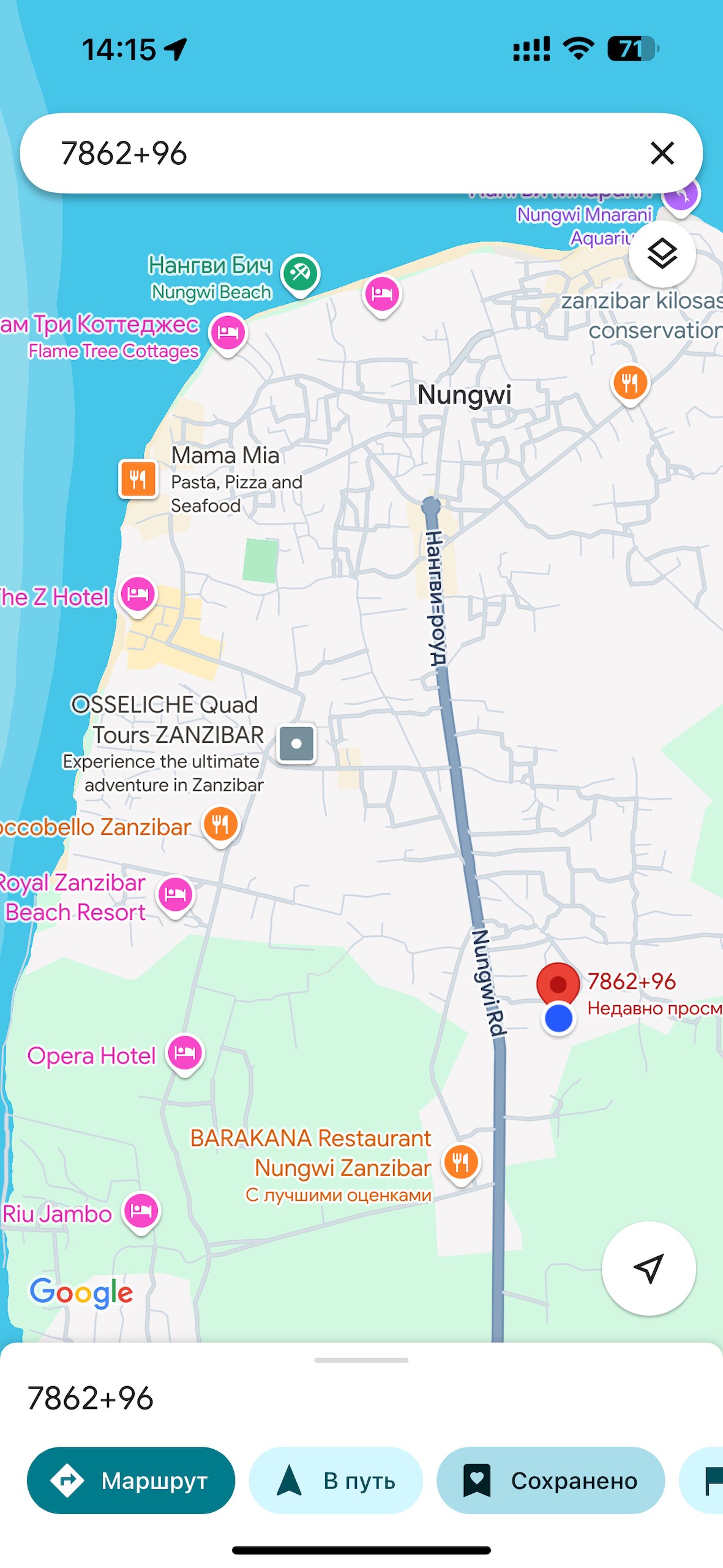The width and height of the screenshot is (723, 1568).
Task: Start navigation with В путь
Action: click(x=335, y=1480)
